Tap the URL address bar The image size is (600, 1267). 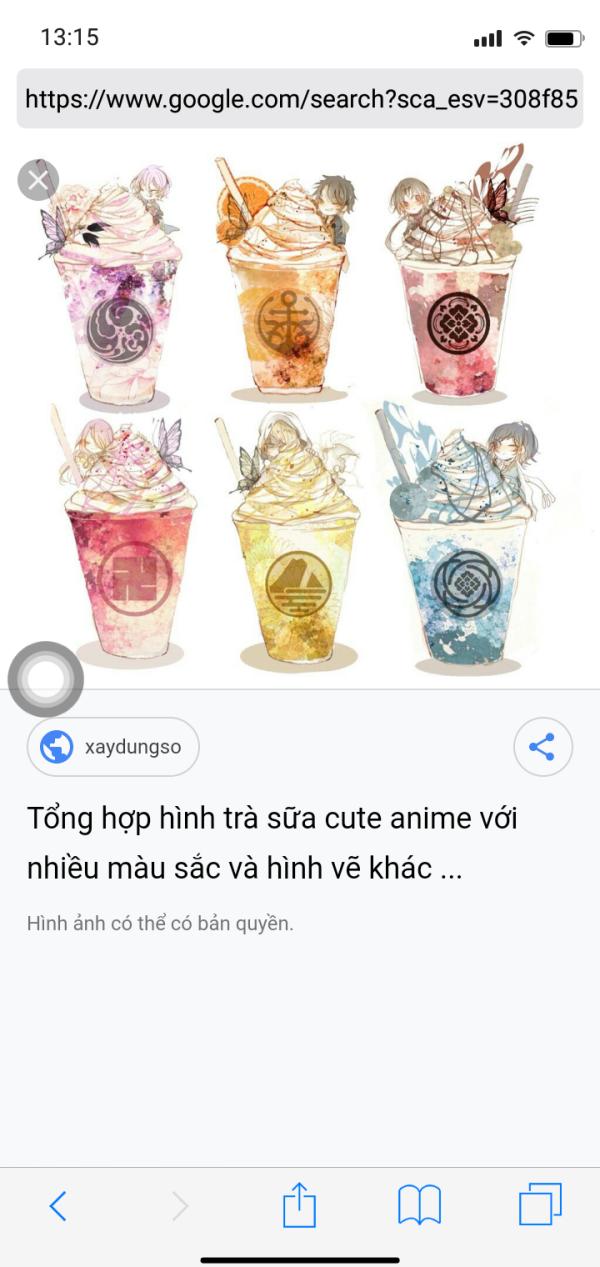coord(300,99)
